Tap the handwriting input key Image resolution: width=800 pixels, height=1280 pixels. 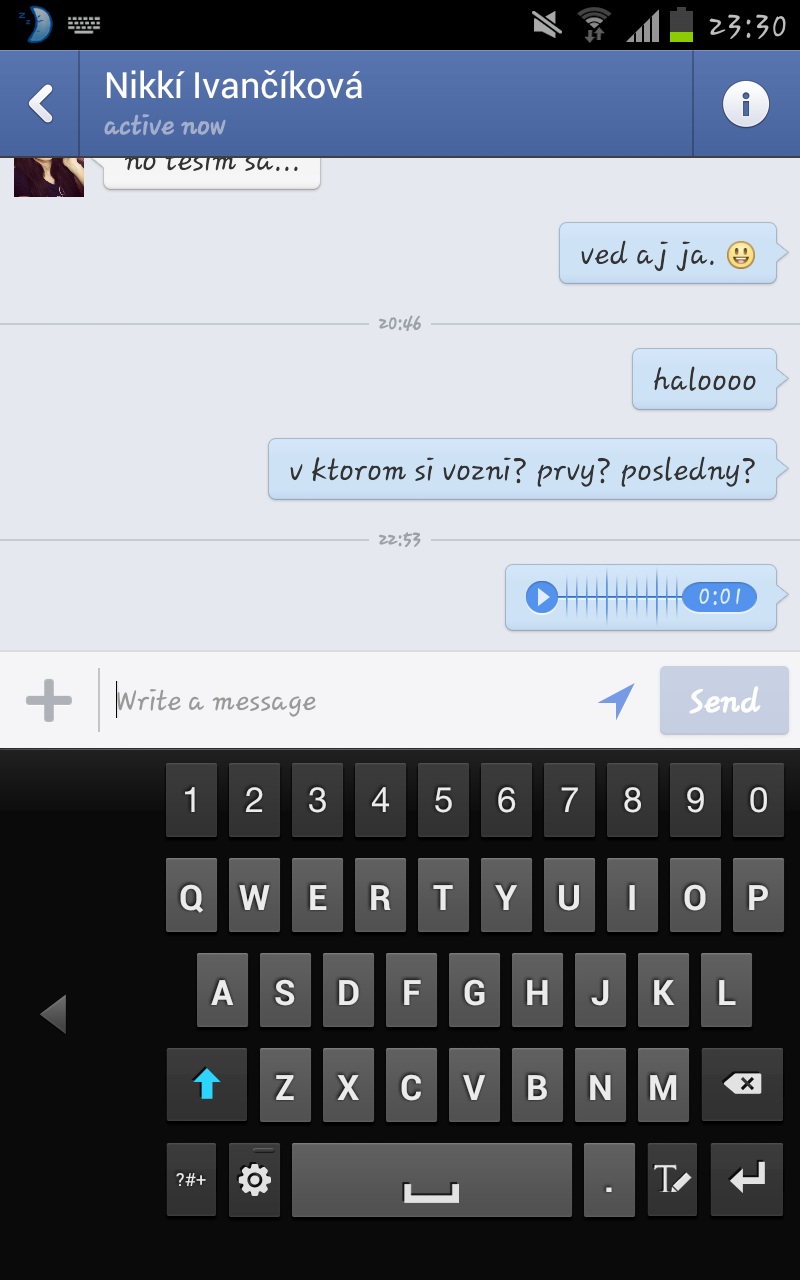coord(672,1180)
